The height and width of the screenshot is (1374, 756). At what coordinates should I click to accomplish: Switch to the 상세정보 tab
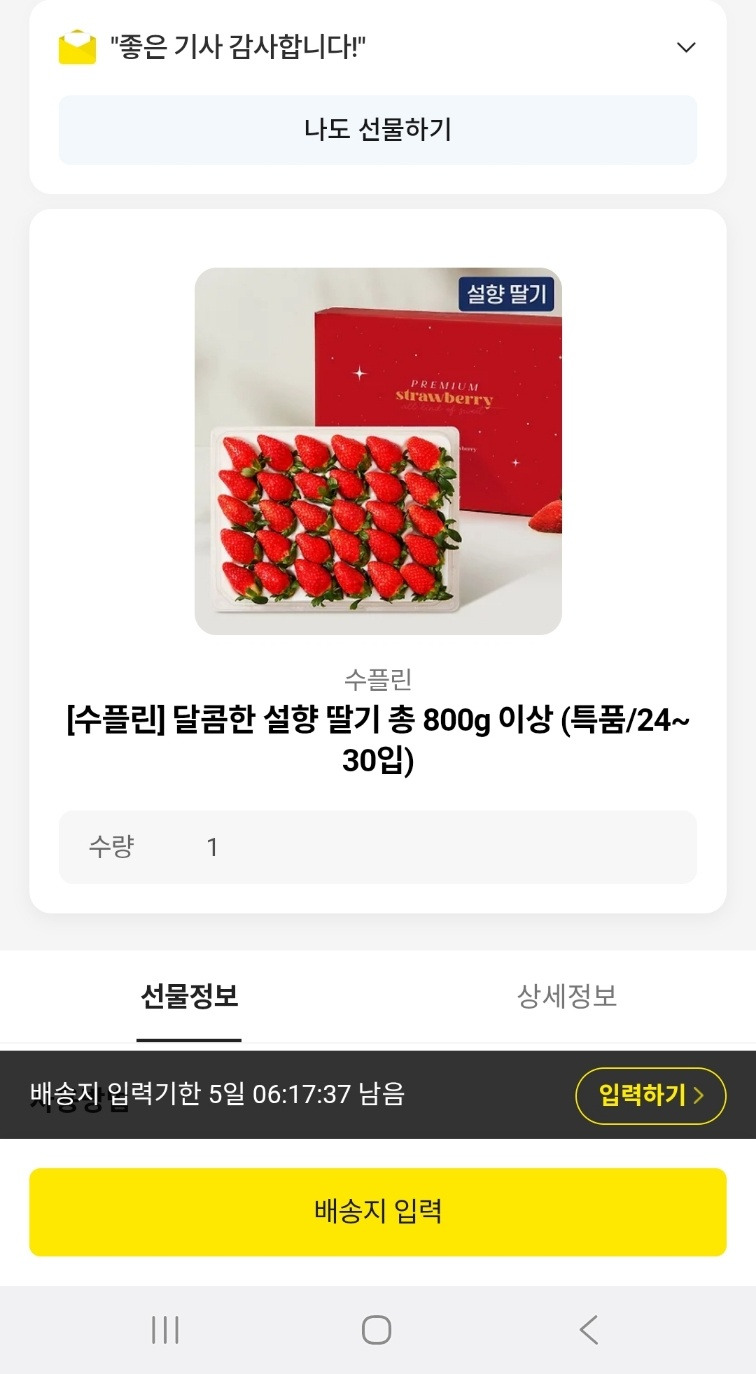pos(567,996)
